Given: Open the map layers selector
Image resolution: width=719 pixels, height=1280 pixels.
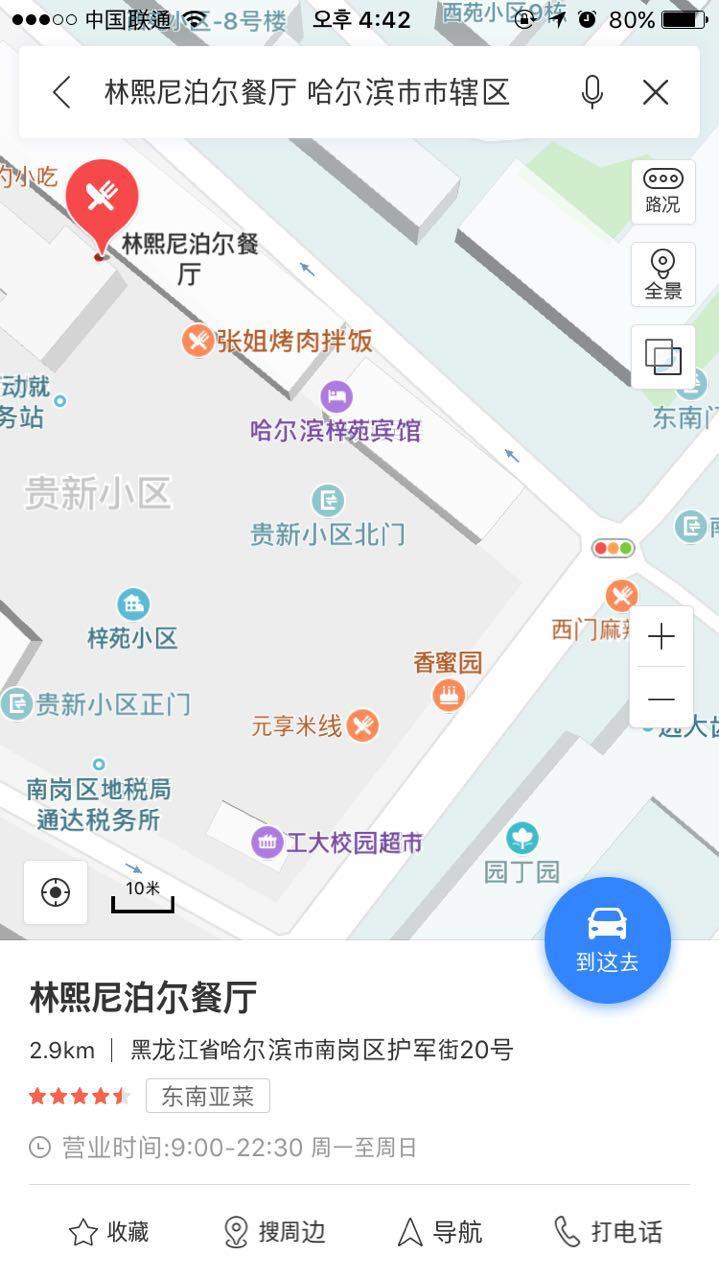Looking at the screenshot, I should tap(663, 356).
